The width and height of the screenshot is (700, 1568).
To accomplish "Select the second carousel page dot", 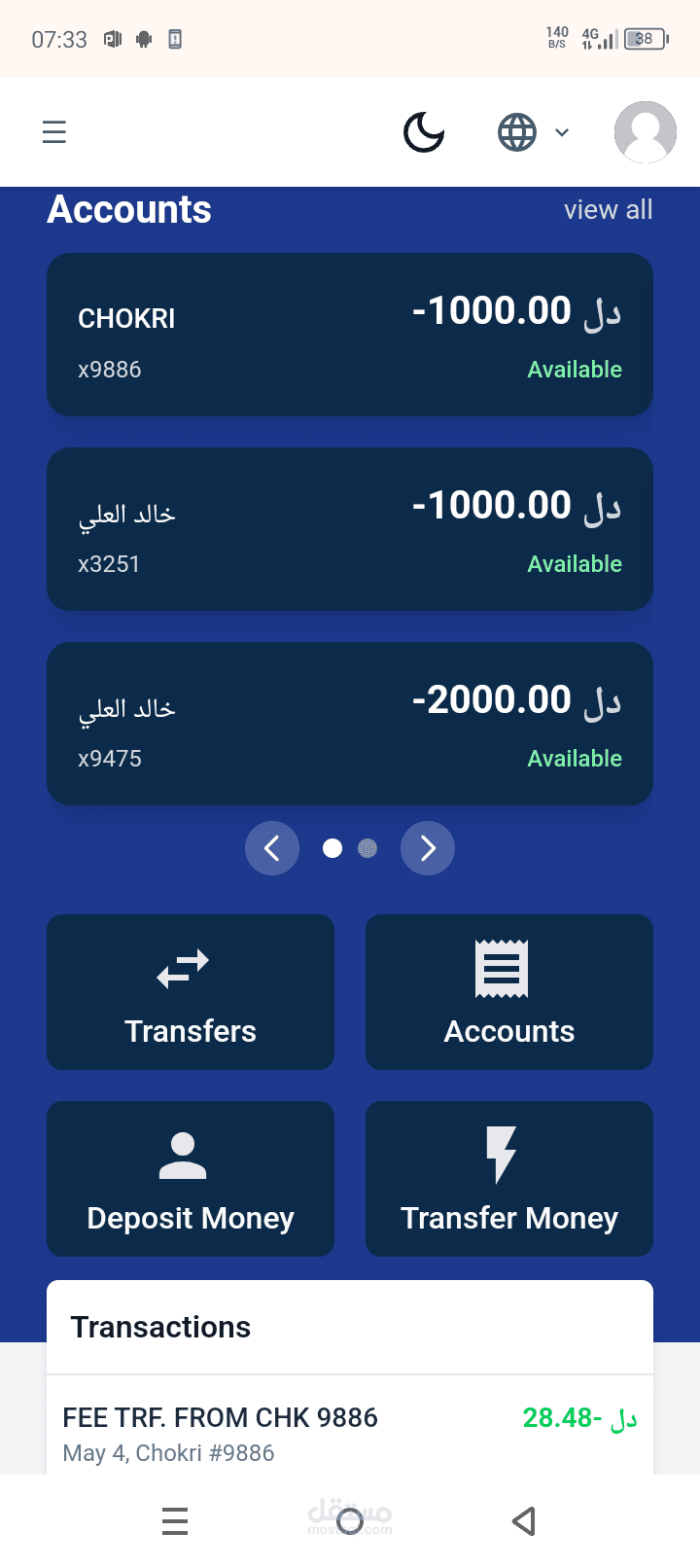I will pyautogui.click(x=367, y=848).
